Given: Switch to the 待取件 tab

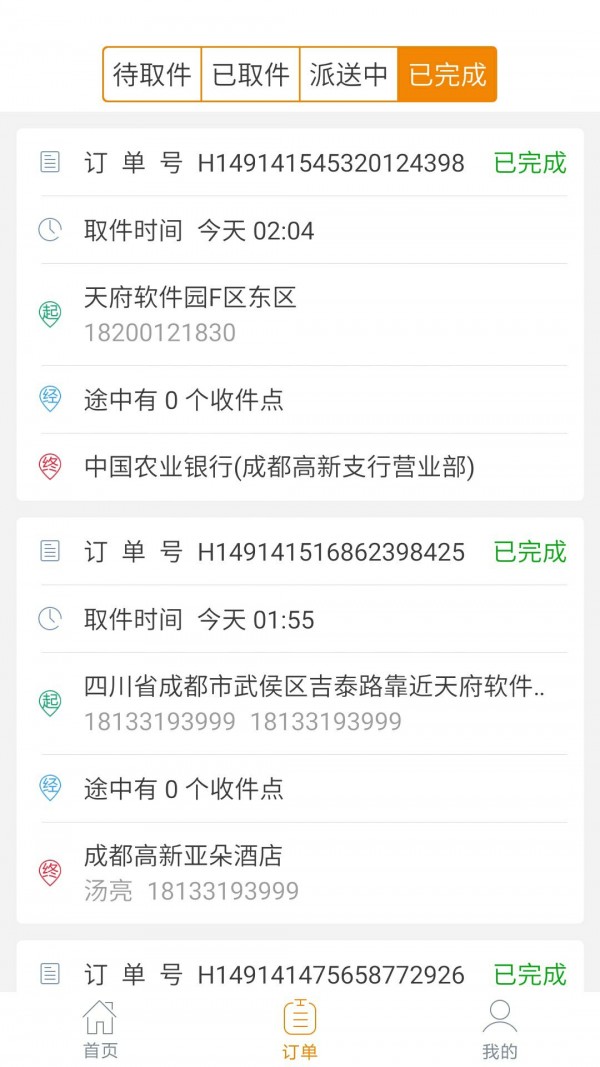Looking at the screenshot, I should point(152,75).
